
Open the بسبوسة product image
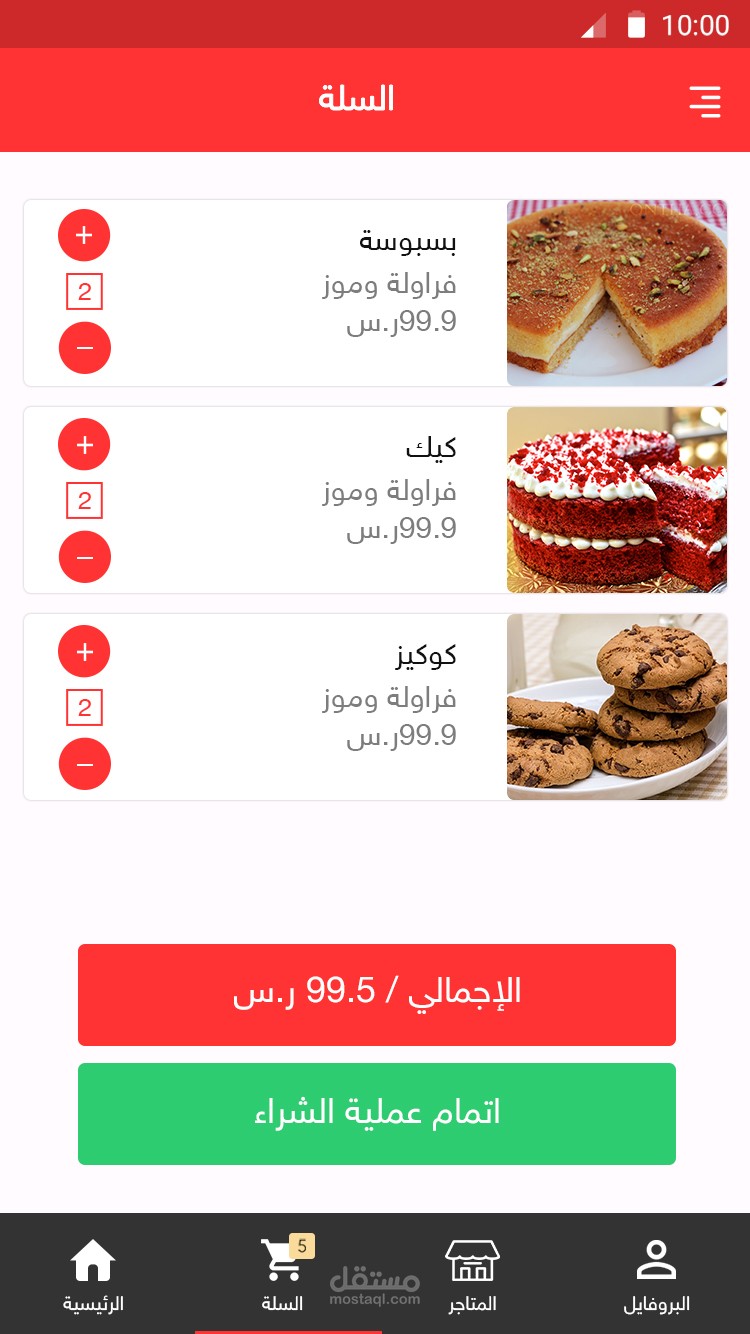(616, 293)
